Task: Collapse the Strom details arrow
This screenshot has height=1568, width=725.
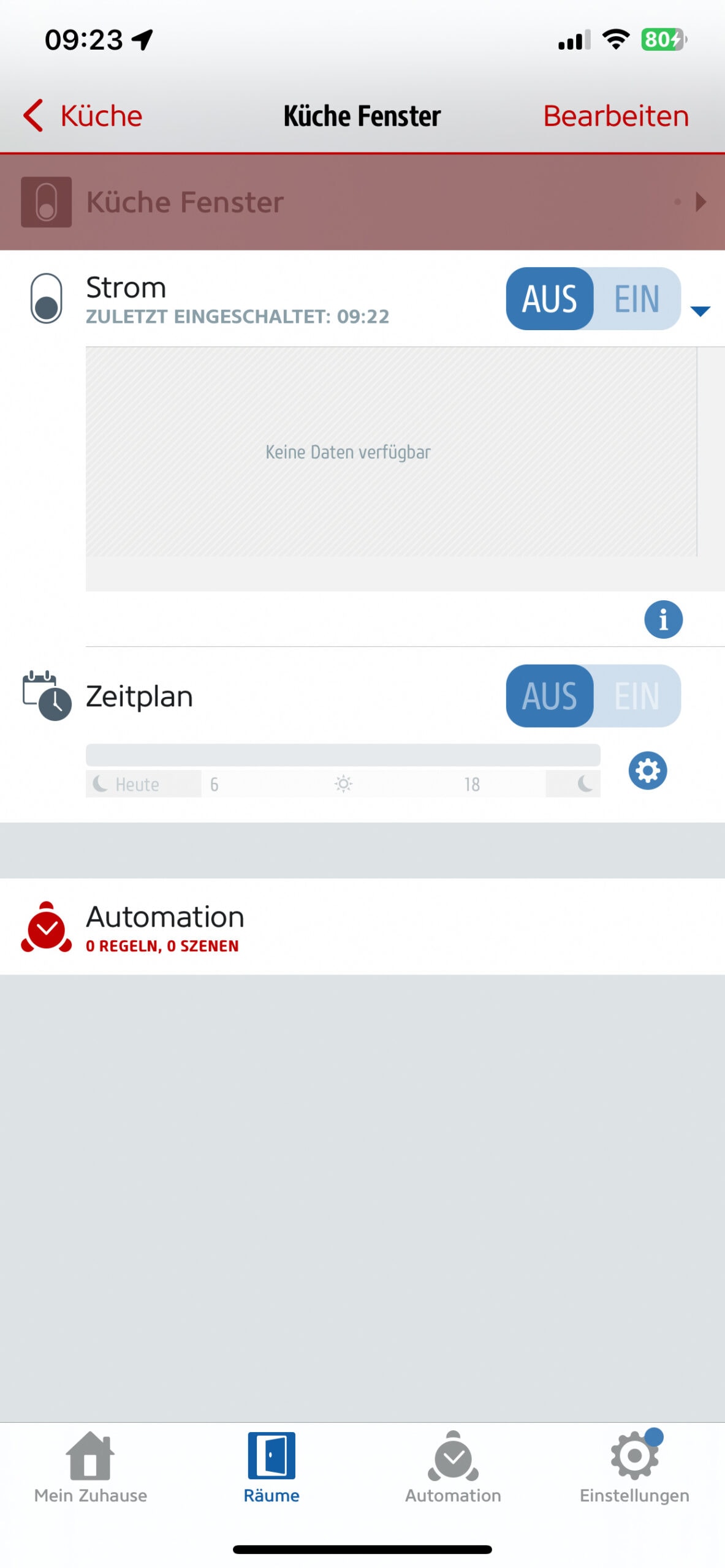Action: click(700, 311)
